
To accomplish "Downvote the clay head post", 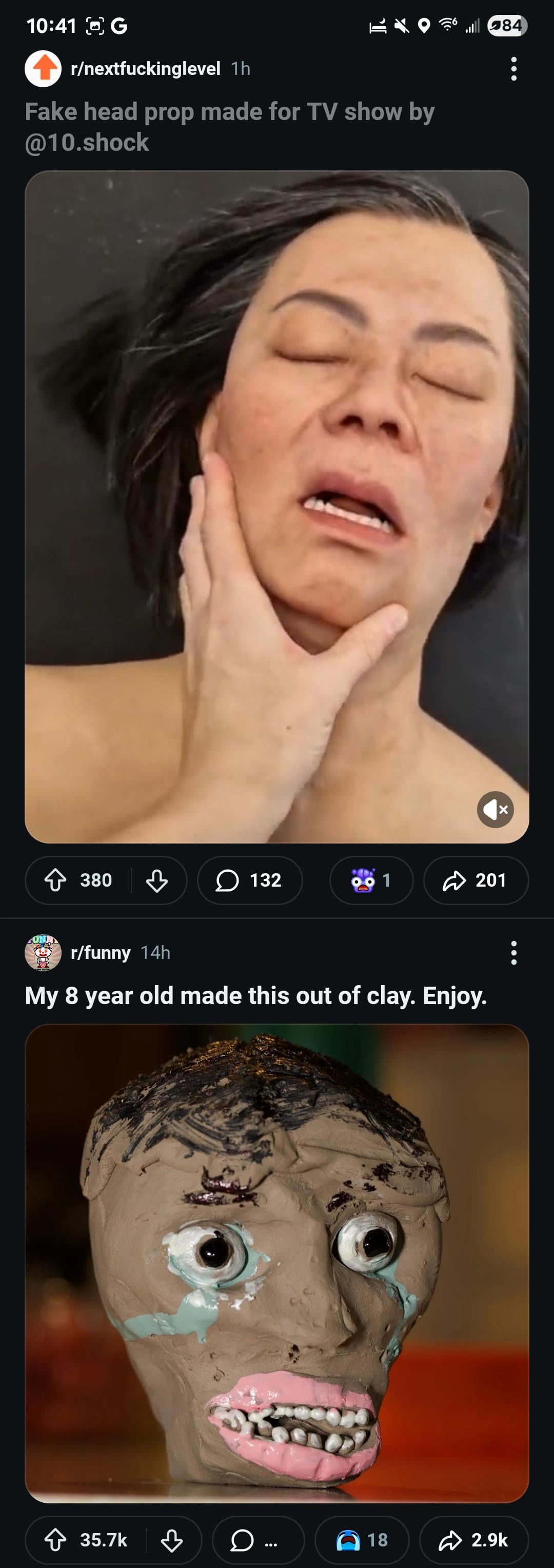I will coord(172,1540).
